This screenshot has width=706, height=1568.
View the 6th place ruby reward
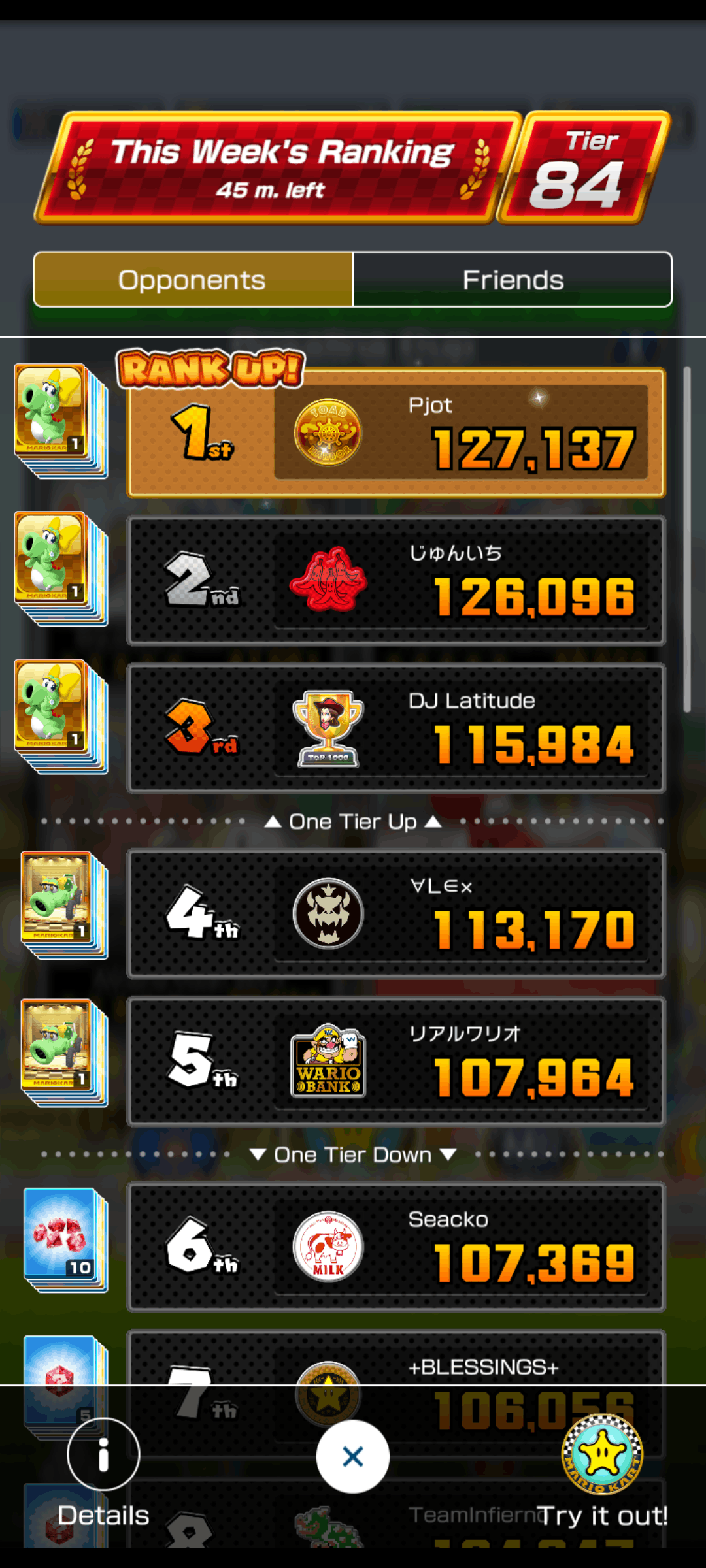point(65,1239)
